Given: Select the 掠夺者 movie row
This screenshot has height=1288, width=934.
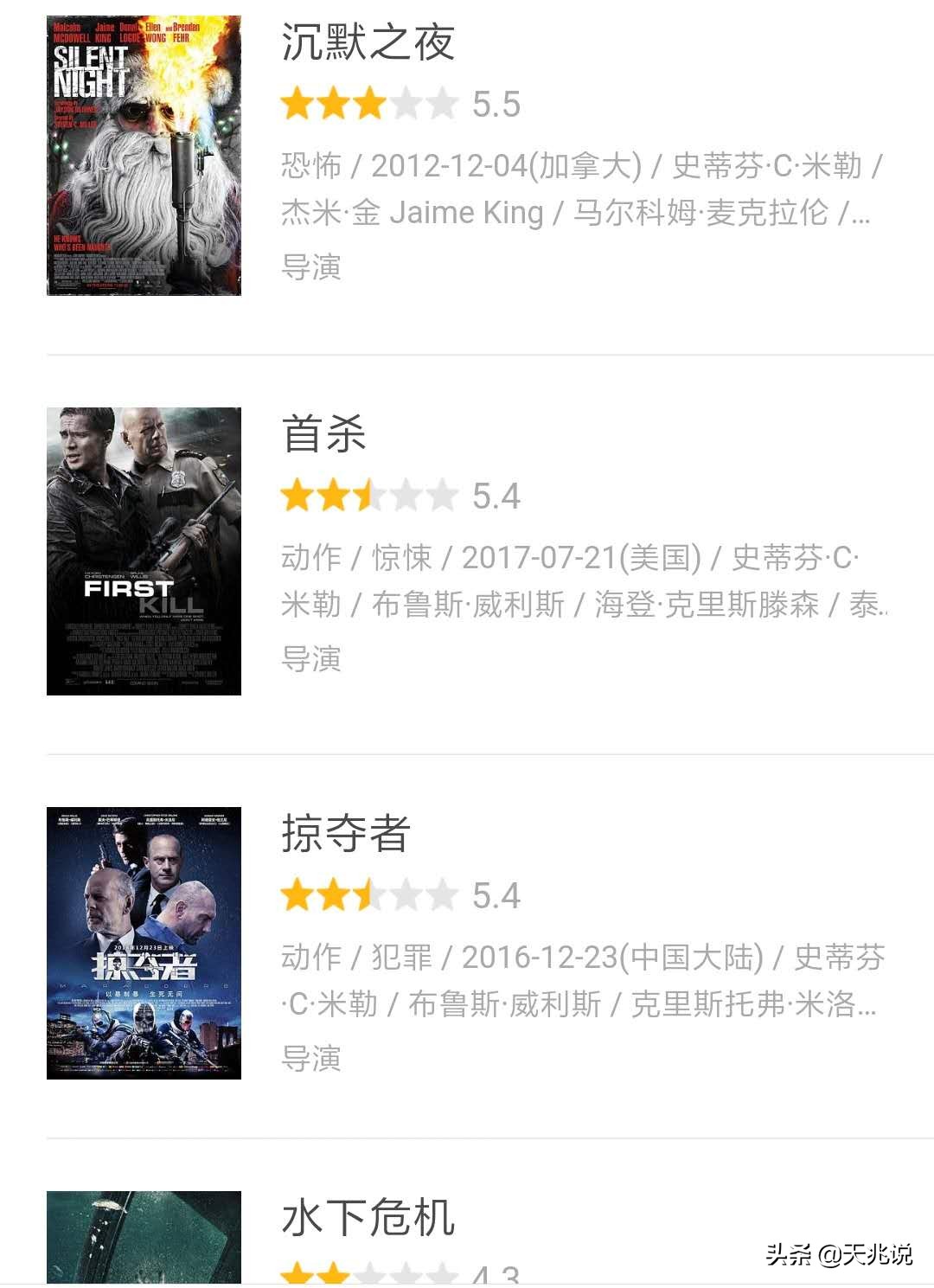Looking at the screenshot, I should pyautogui.click(x=346, y=834).
